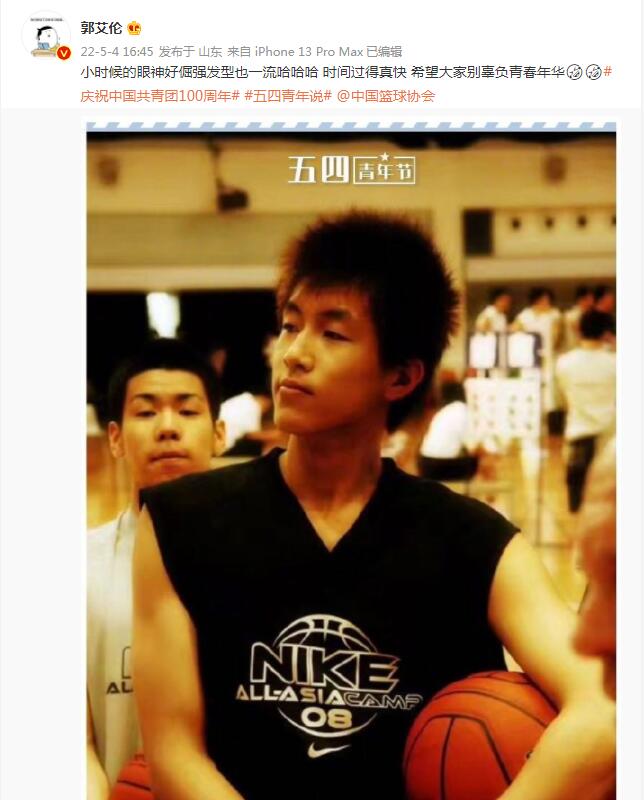Open the post's attached photo
Viewport: 644px width, 800px height.
(x=350, y=460)
